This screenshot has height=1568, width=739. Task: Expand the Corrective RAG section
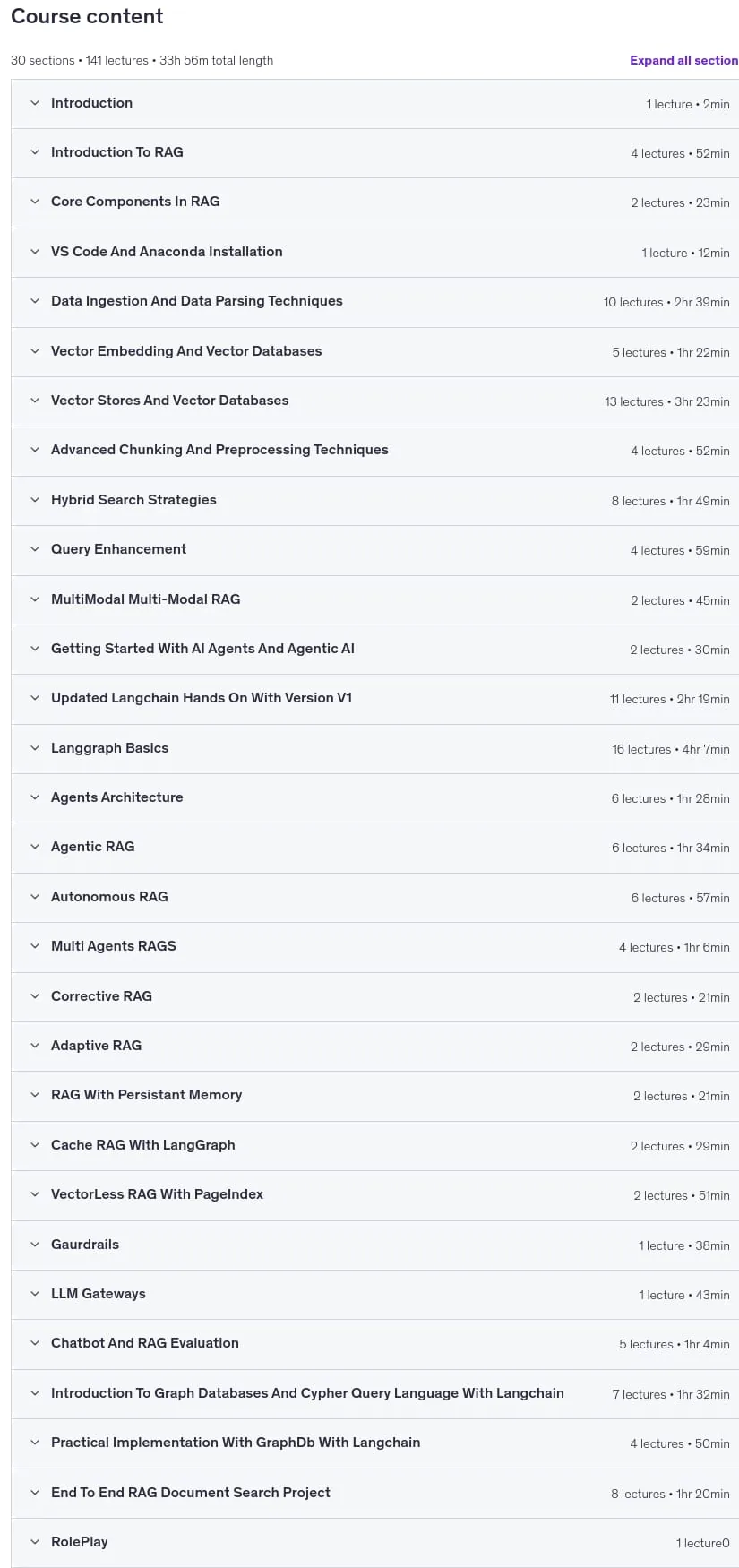tap(374, 997)
